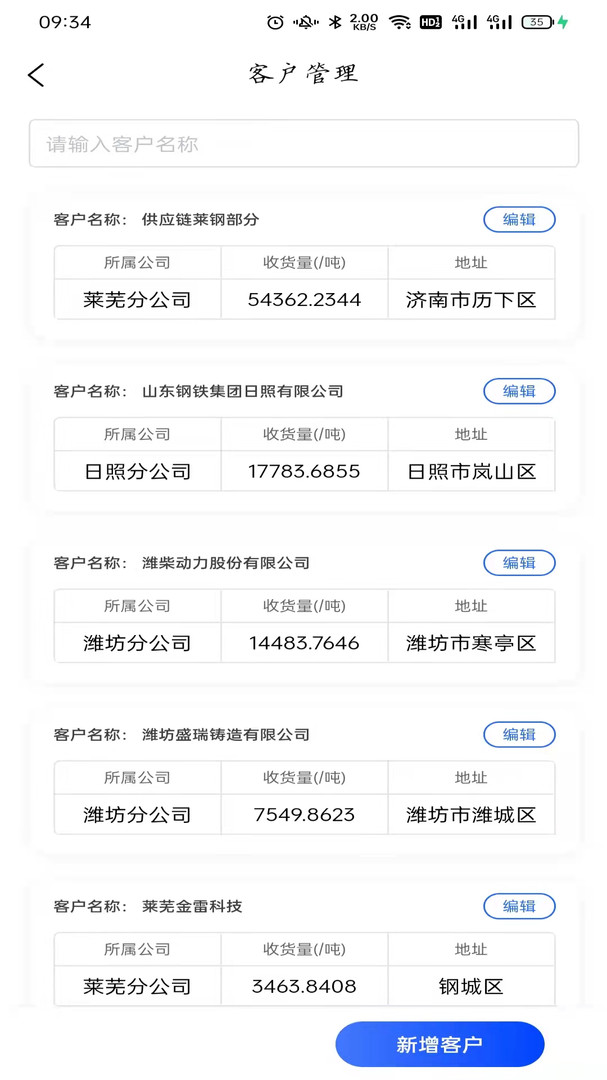This screenshot has height=1080, width=607.
Task: Add a new customer with 新增客户
Action: [x=439, y=1045]
